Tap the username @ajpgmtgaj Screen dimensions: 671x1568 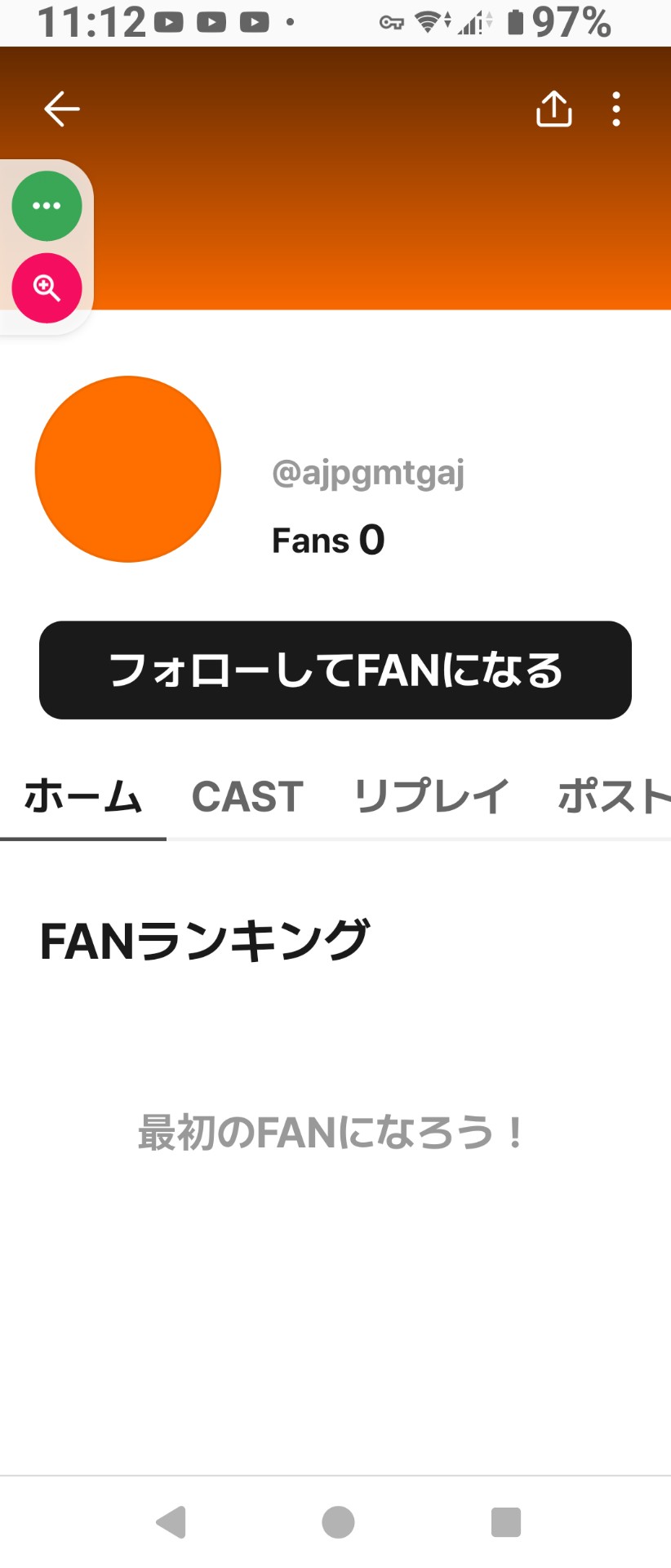click(x=368, y=474)
